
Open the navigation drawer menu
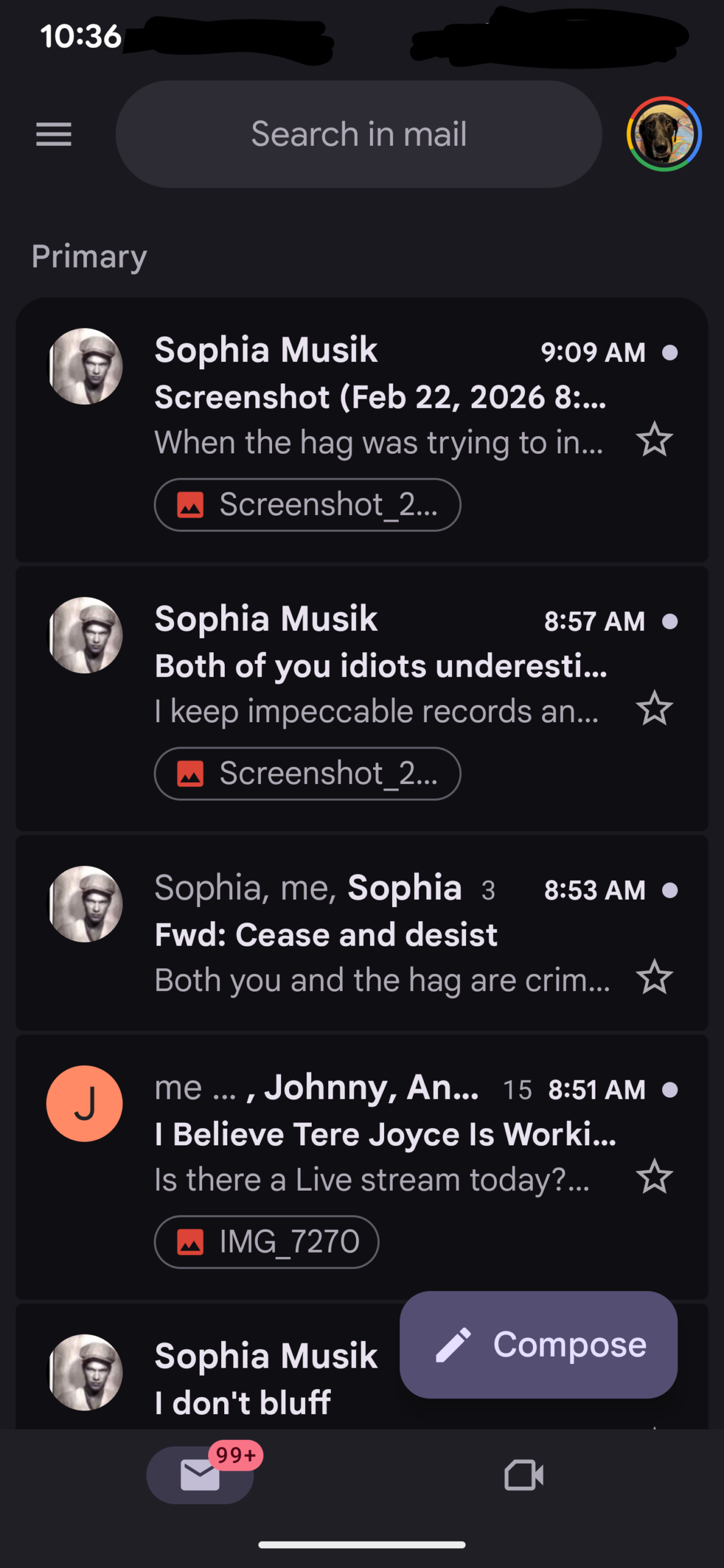[54, 134]
